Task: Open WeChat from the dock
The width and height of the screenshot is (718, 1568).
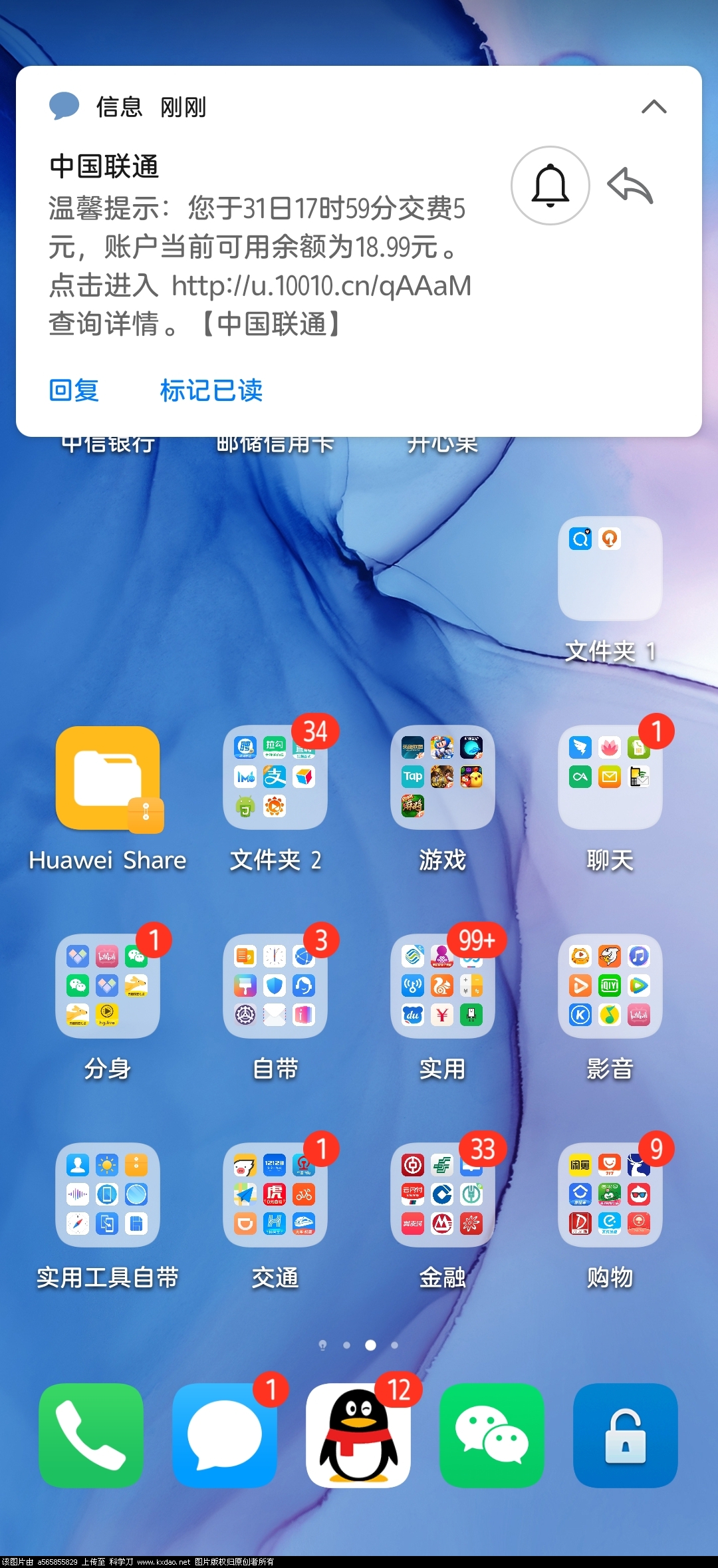Action: [x=492, y=1436]
